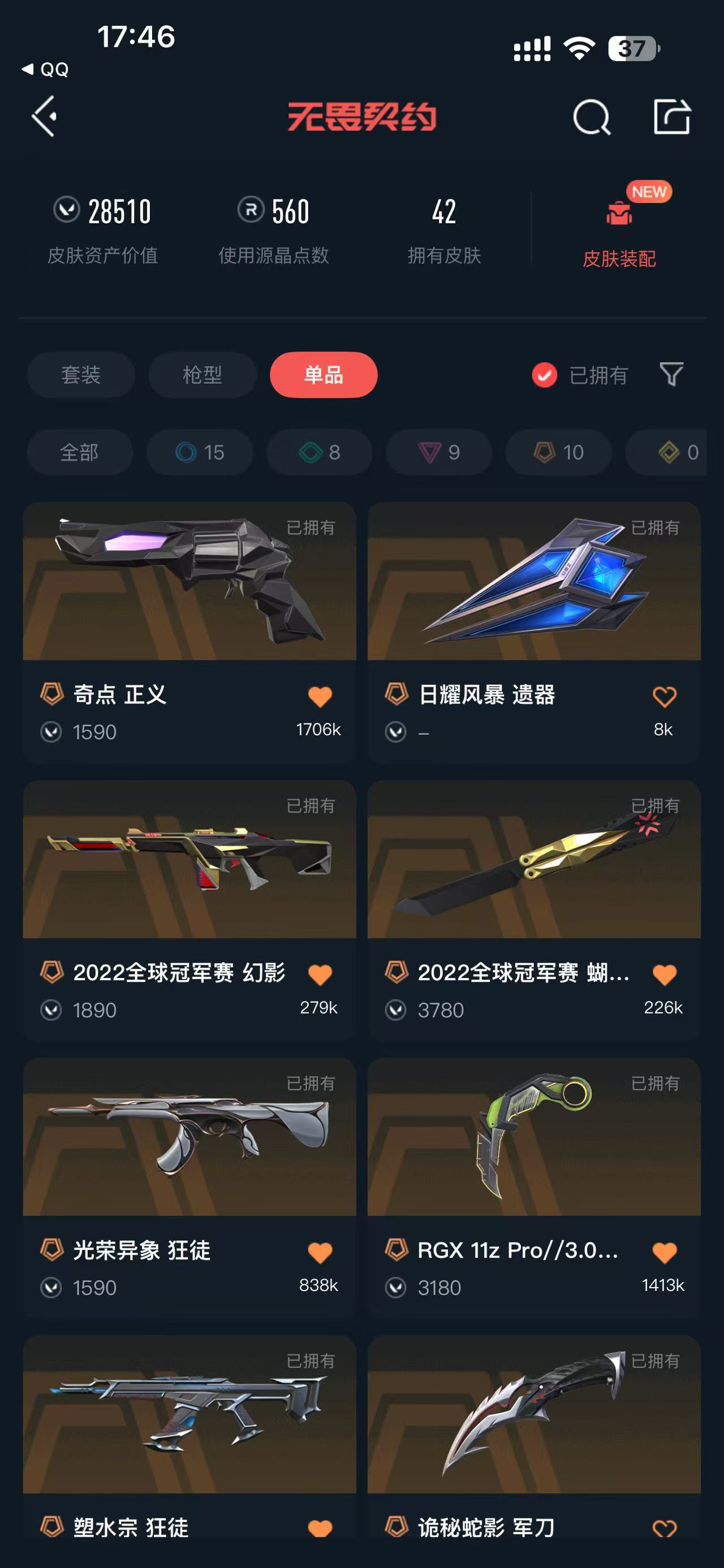Open the filter funnel icon
This screenshot has height=1568, width=724.
[671, 374]
